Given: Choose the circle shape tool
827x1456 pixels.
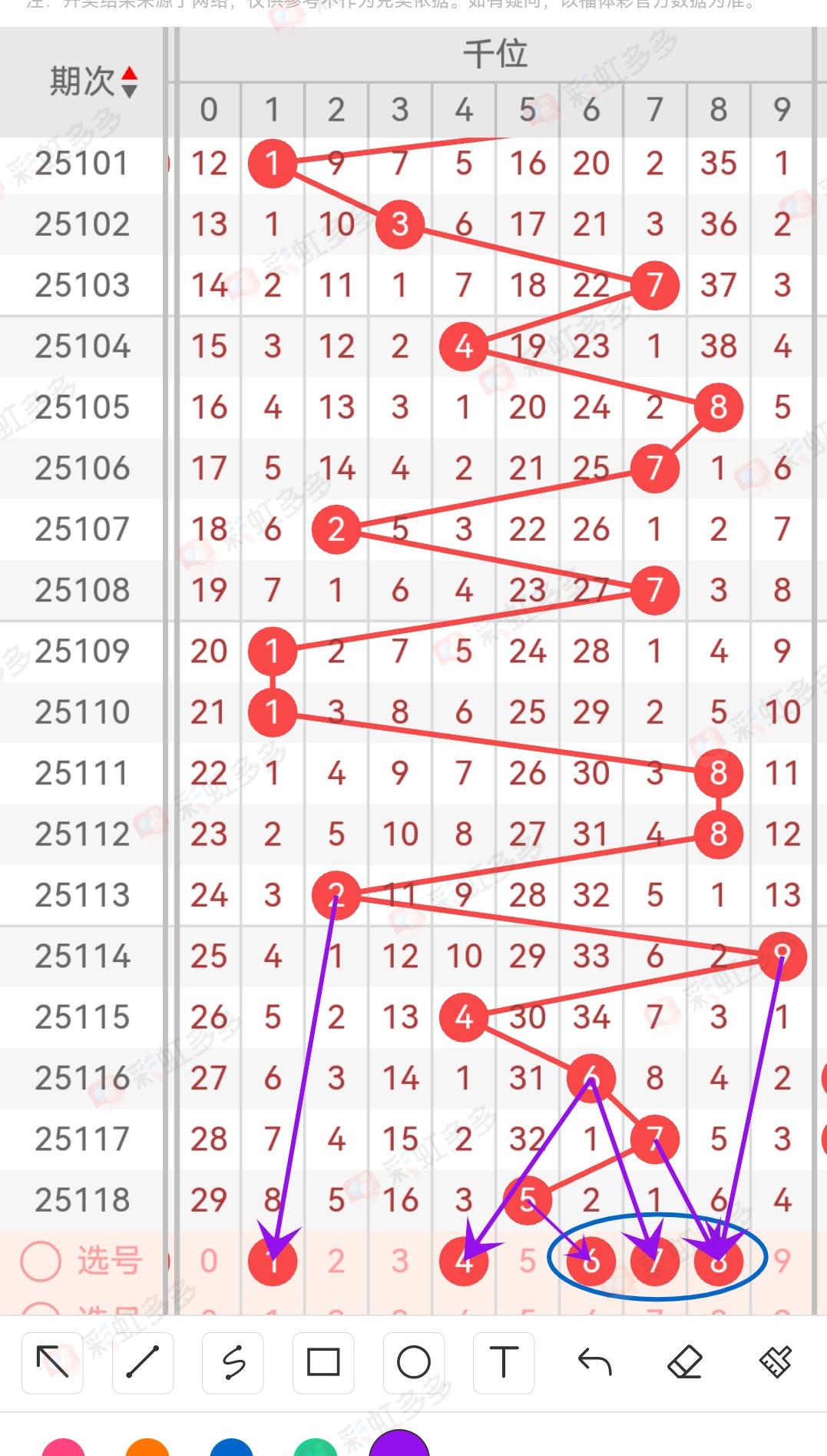Looking at the screenshot, I should [x=414, y=1363].
